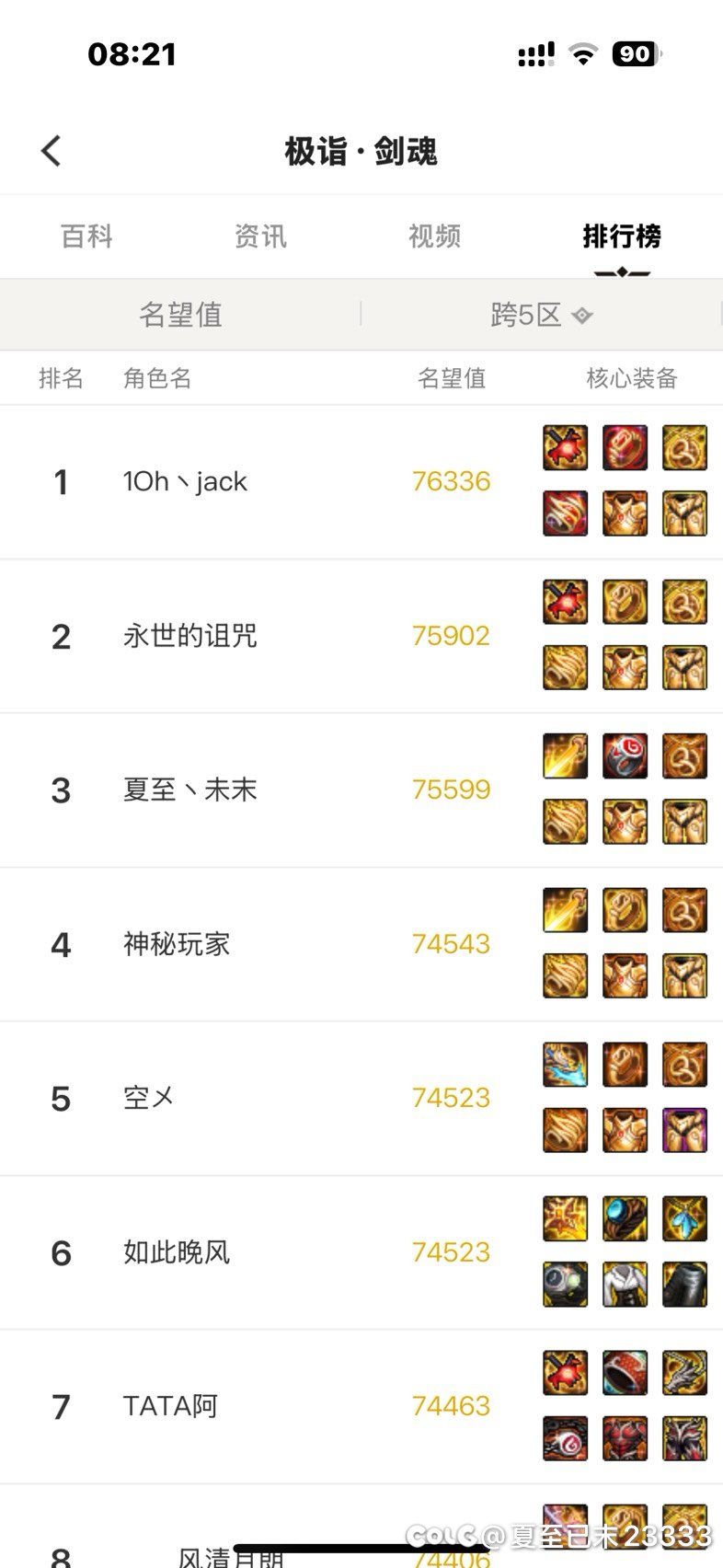Go back using the top-left arrow

point(52,151)
